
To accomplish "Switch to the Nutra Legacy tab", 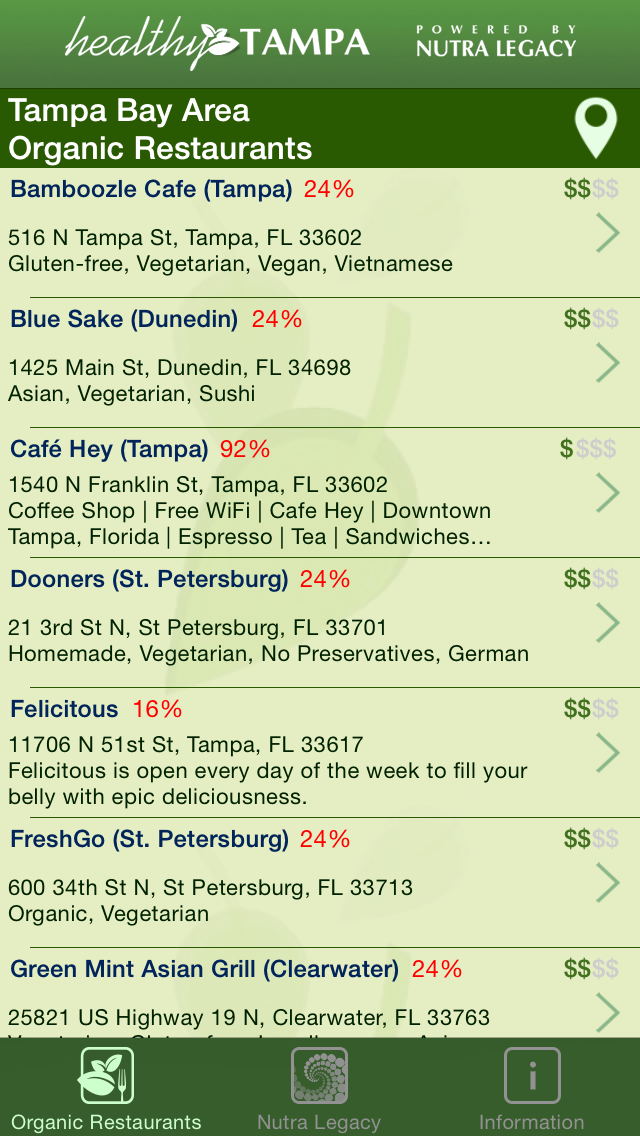I will pos(319,1088).
